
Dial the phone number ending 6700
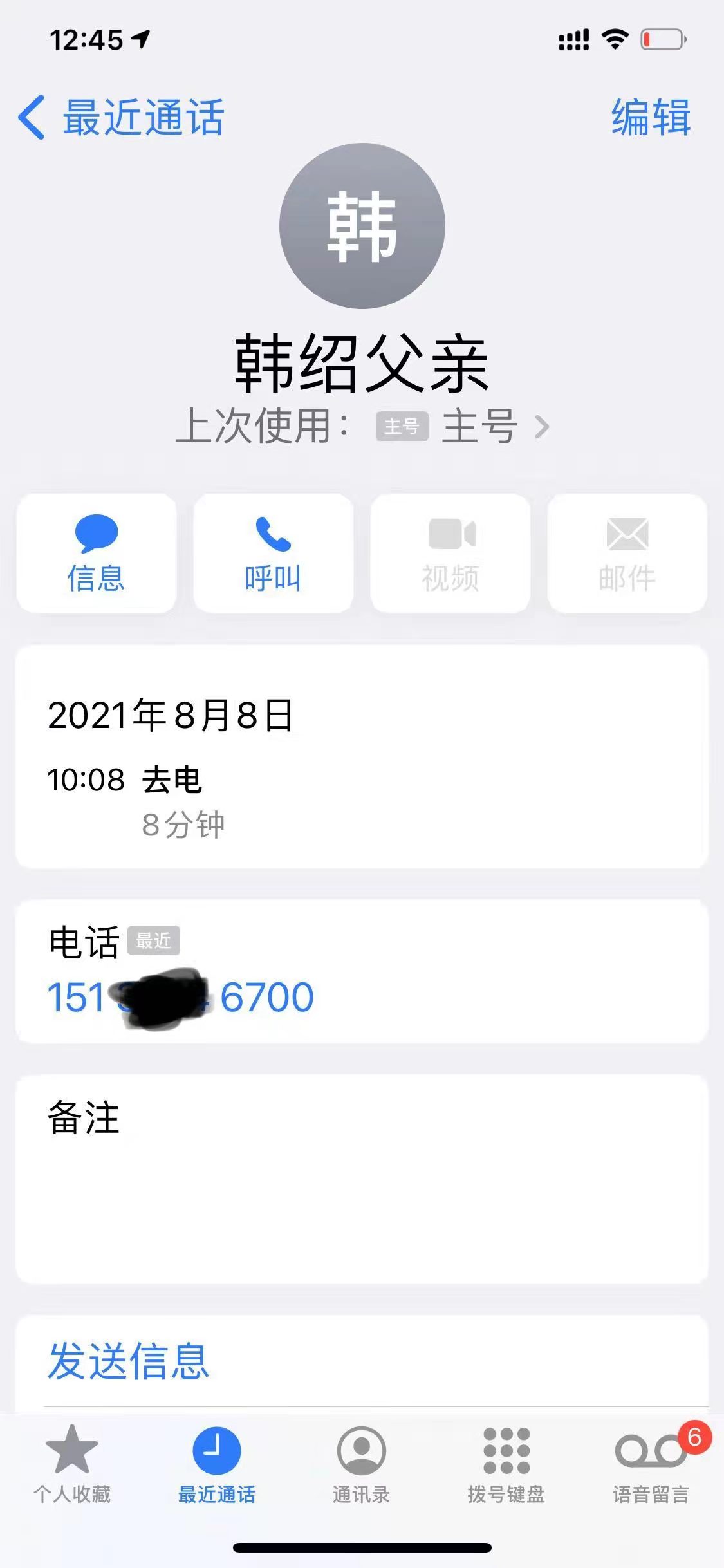click(x=181, y=997)
